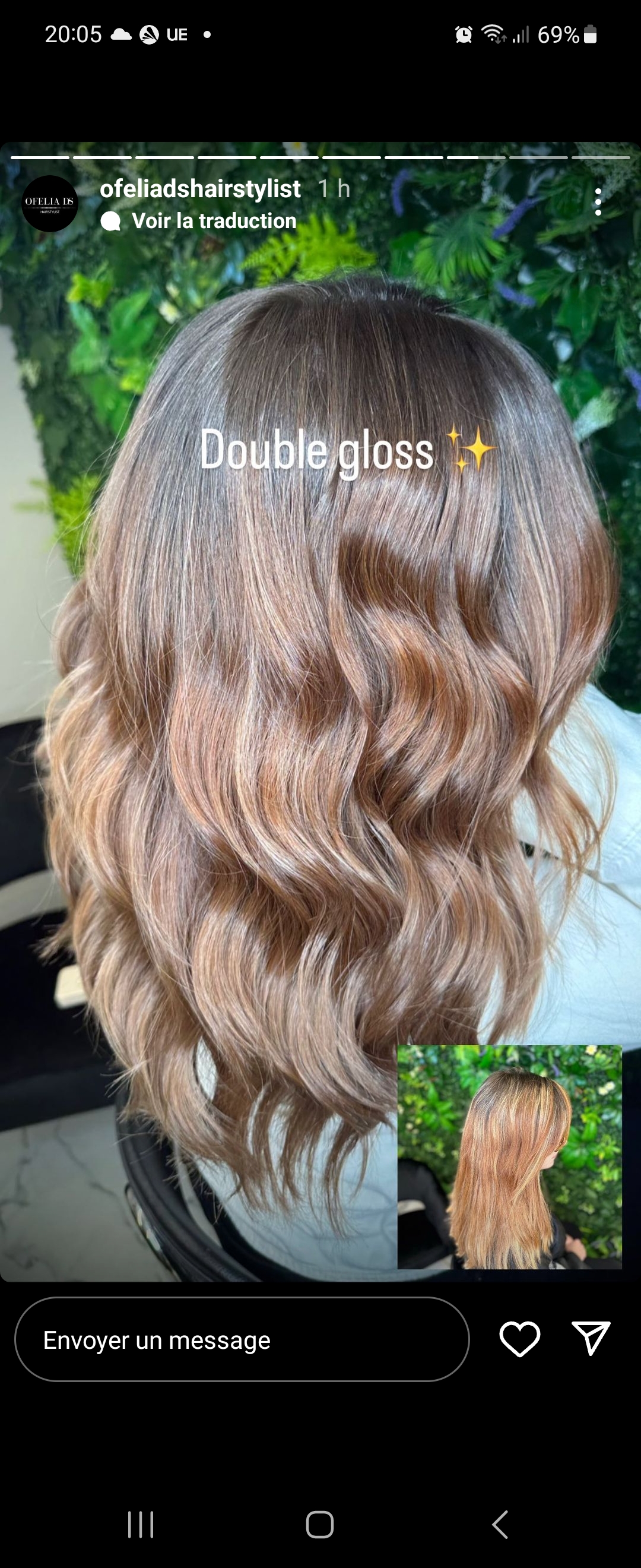Tap Voir la traduction
Image resolution: width=641 pixels, height=1568 pixels.
pyautogui.click(x=214, y=221)
